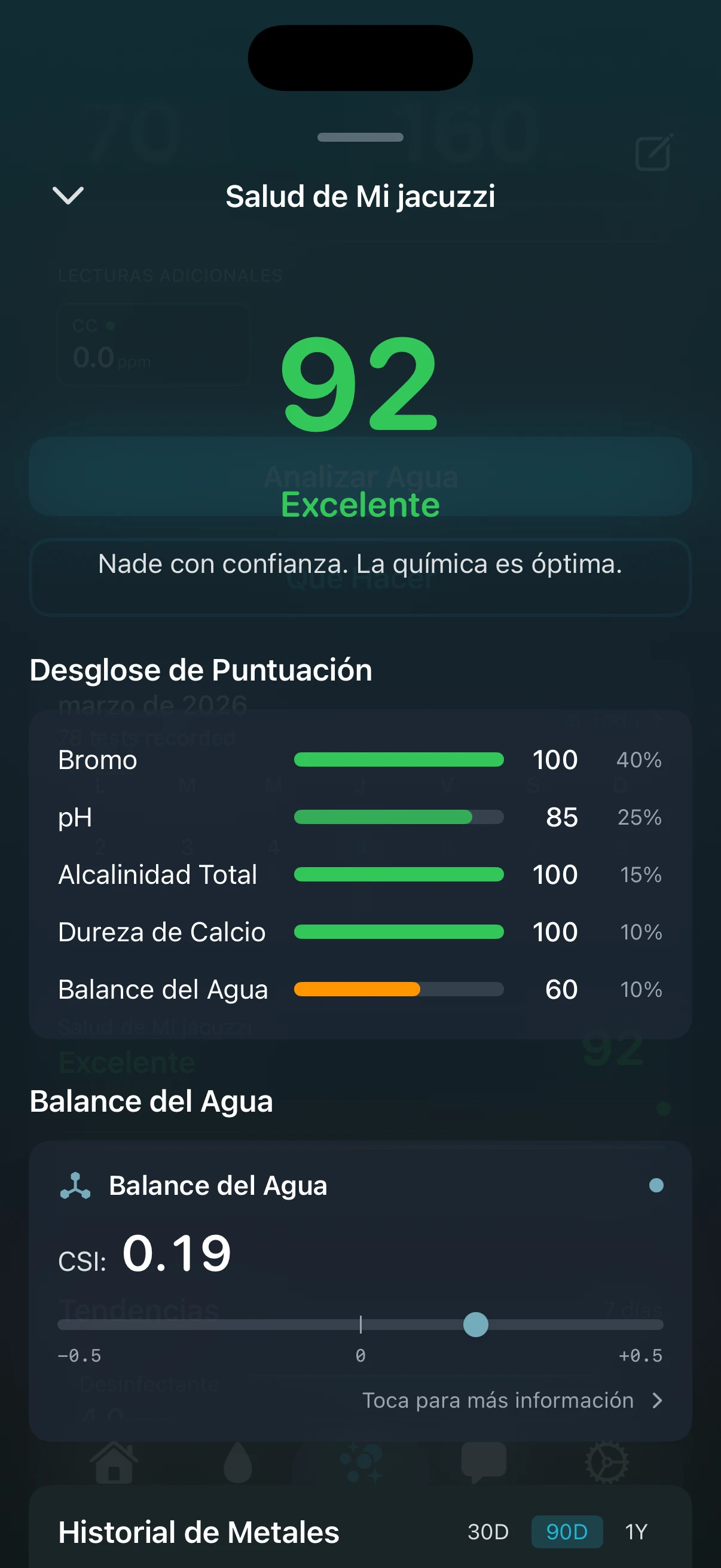Select the 30D history range
The height and width of the screenshot is (1568, 721).
click(487, 1532)
